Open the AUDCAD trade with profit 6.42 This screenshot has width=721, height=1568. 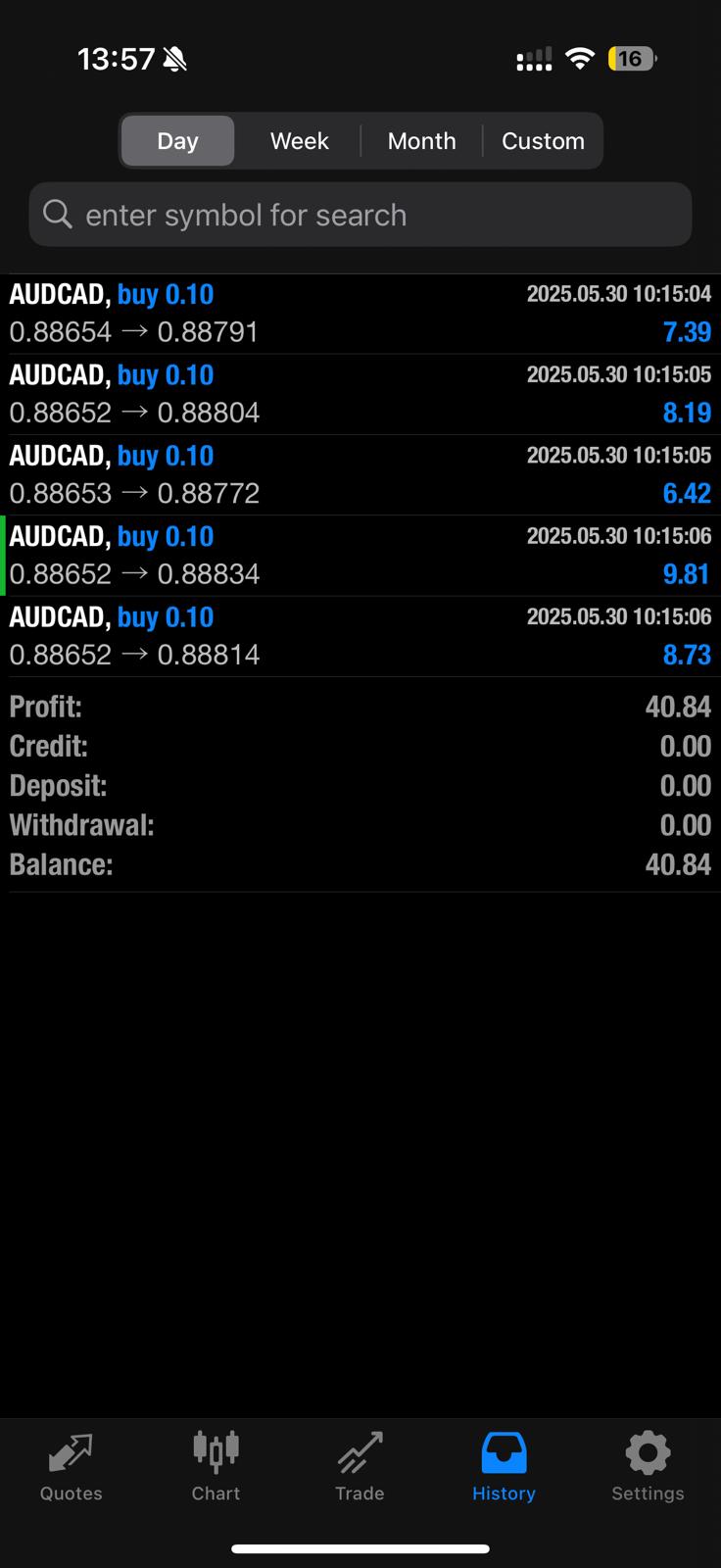pyautogui.click(x=360, y=474)
